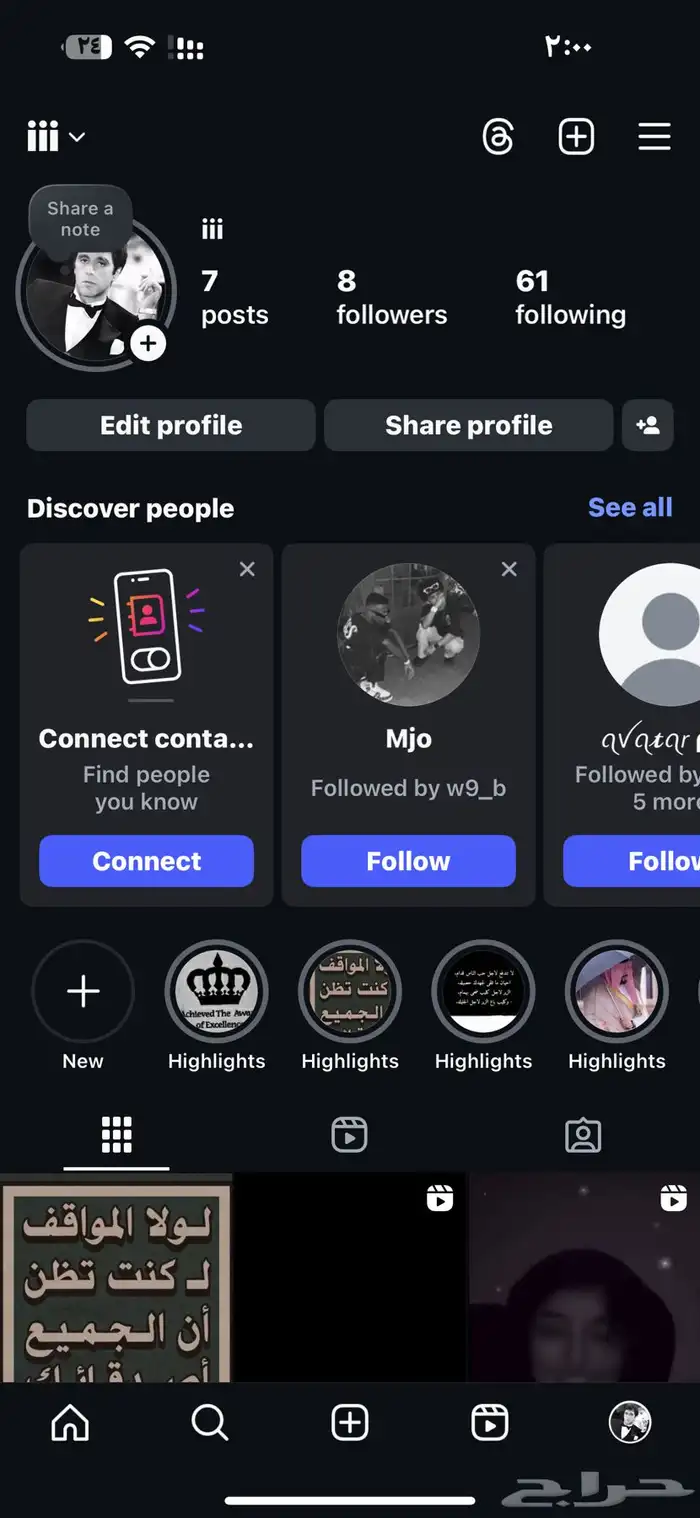Switch to the tagged photos tab
The height and width of the screenshot is (1518, 700).
pos(583,1135)
